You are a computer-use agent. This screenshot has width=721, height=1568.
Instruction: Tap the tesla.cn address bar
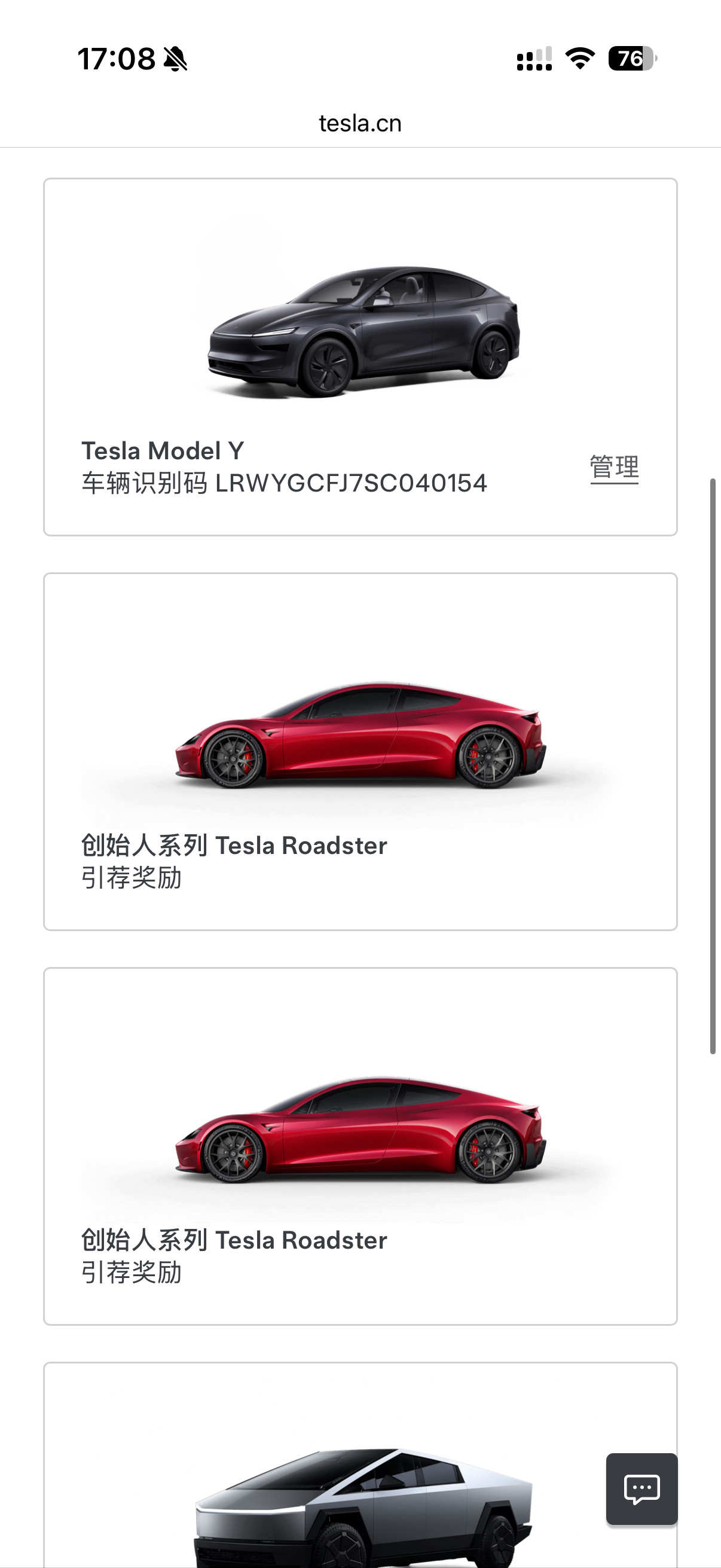360,124
